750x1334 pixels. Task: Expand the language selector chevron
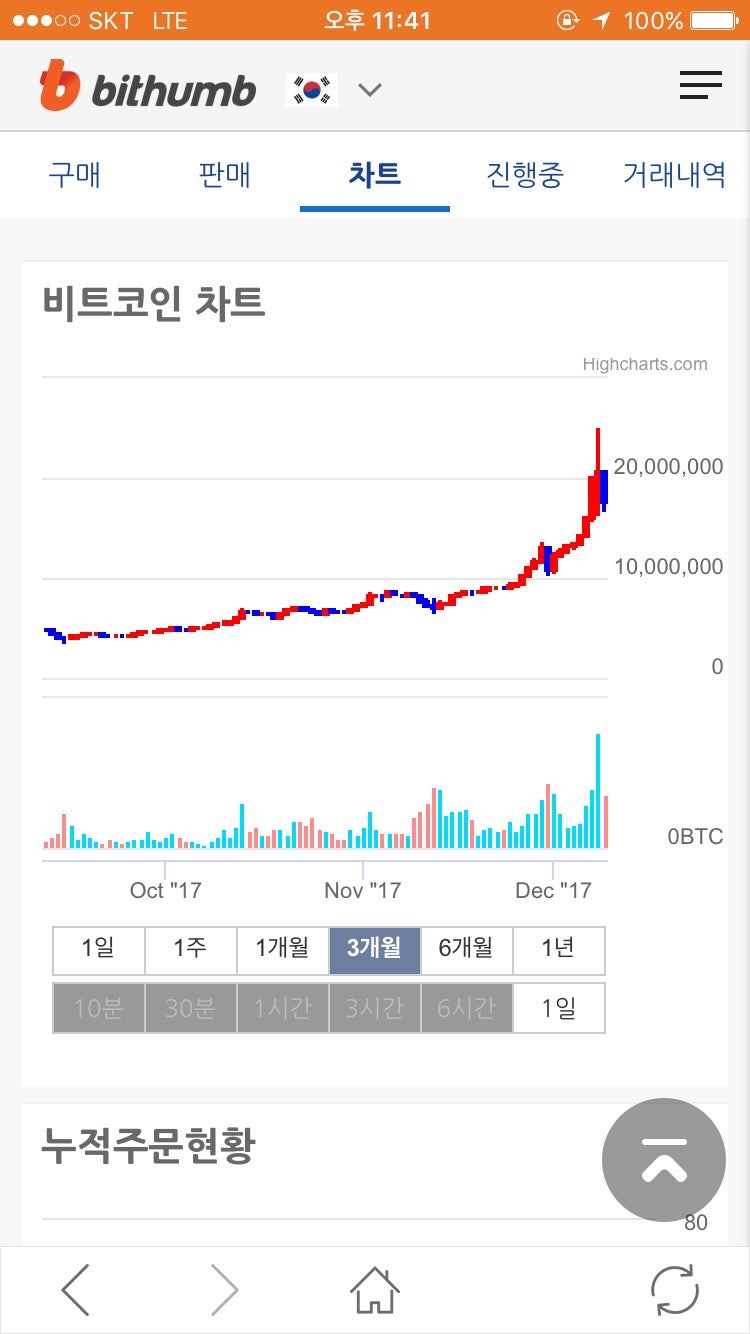tap(370, 90)
